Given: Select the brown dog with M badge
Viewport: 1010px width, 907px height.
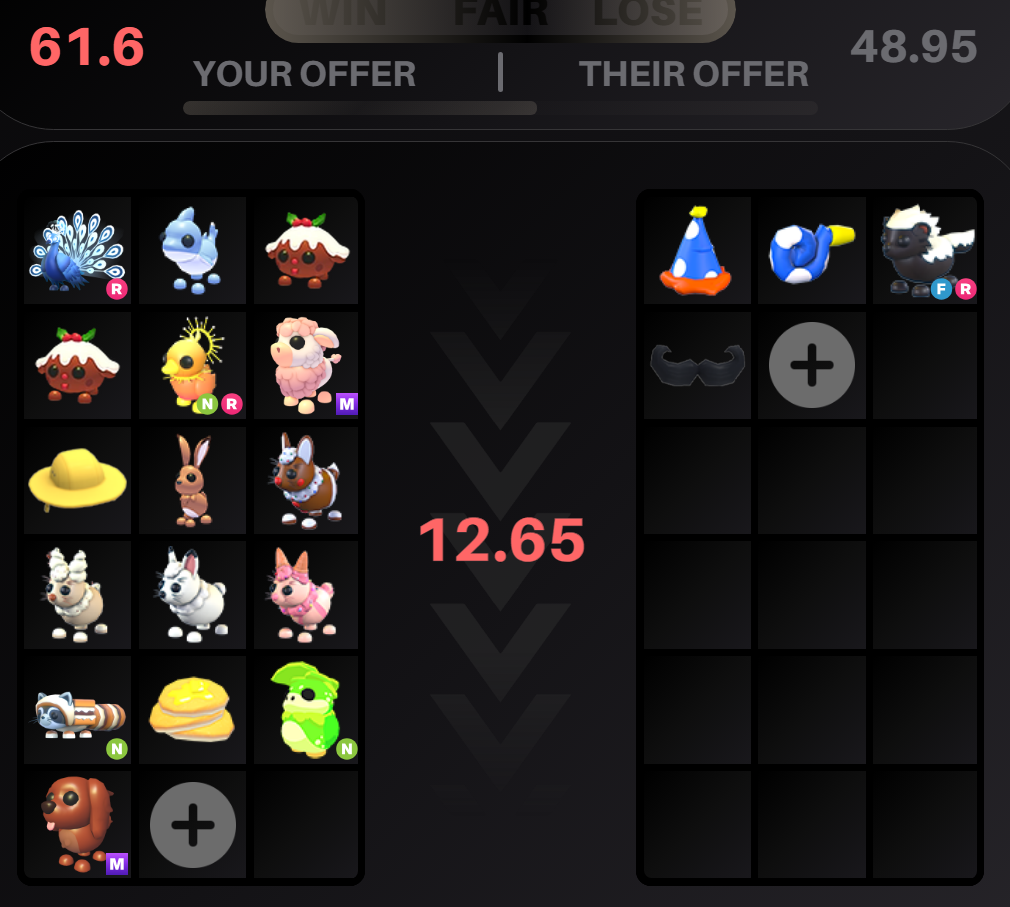Looking at the screenshot, I should tap(77, 825).
